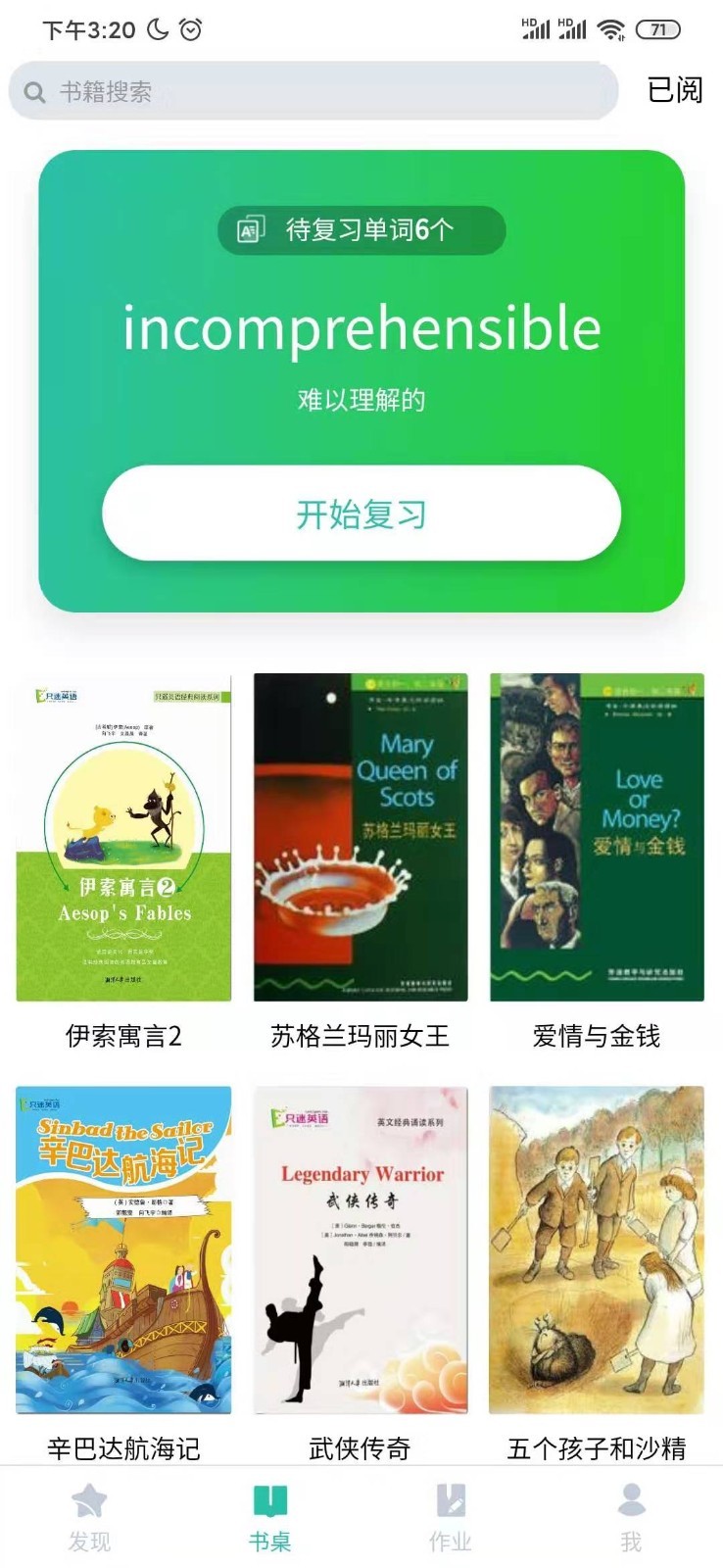723x1568 pixels.
Task: Select the Wi-Fi status icon
Action: coord(612,28)
